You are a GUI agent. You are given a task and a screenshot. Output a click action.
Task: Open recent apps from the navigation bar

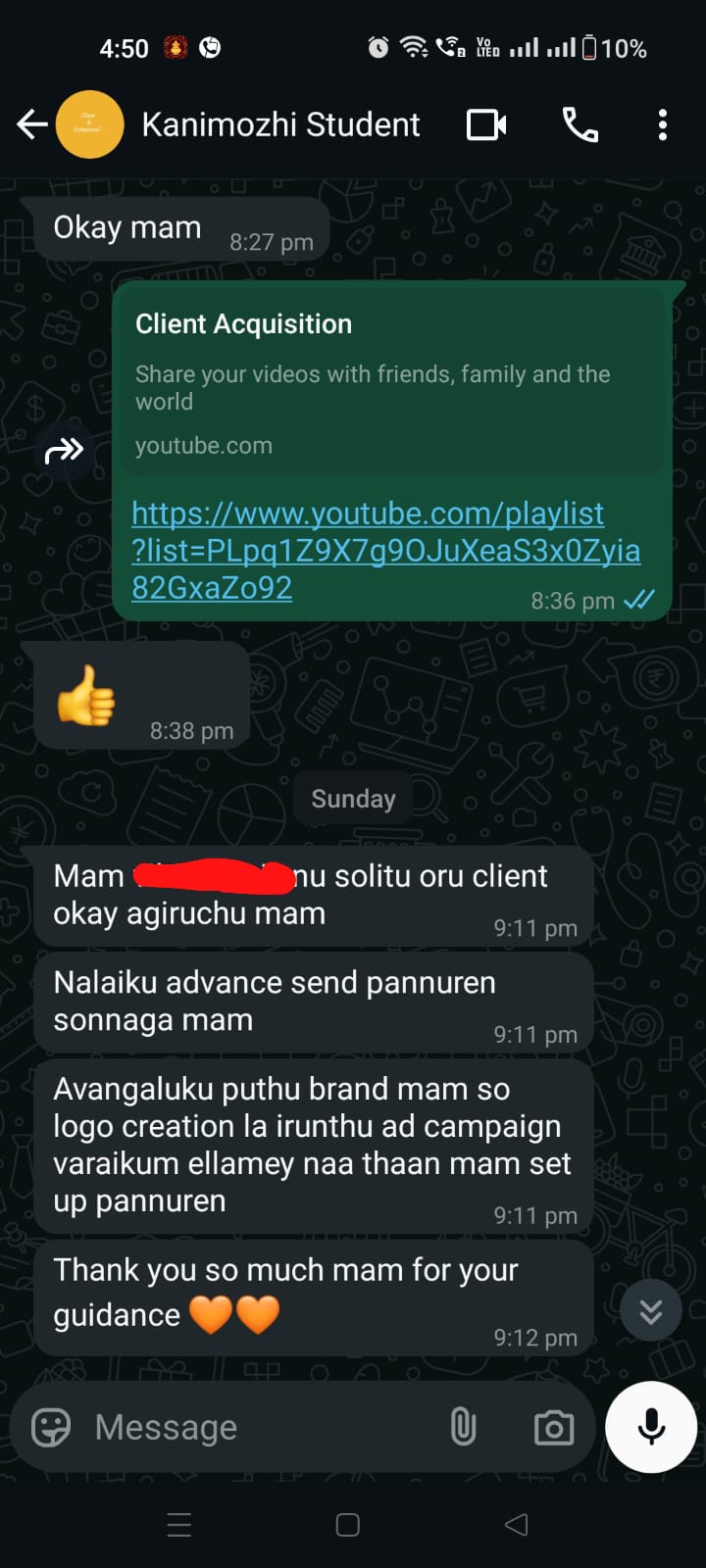[x=179, y=1525]
